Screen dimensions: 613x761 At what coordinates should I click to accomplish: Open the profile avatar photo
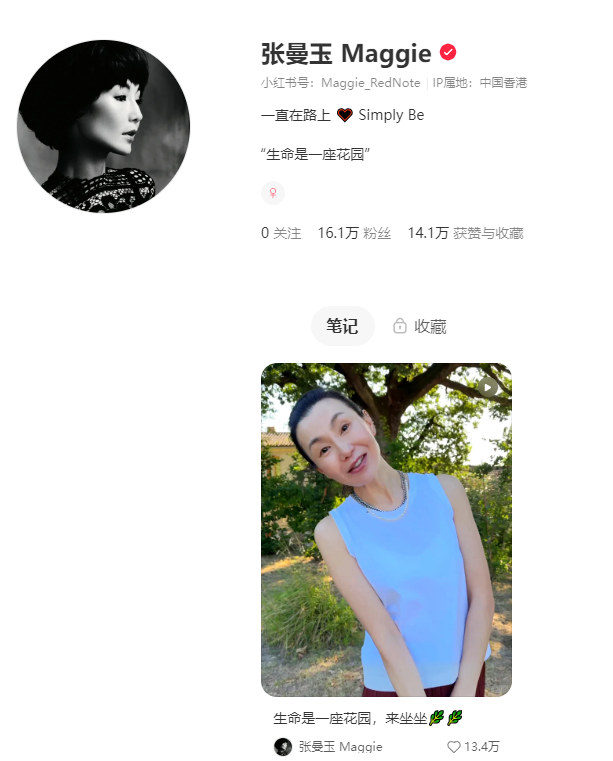(103, 127)
